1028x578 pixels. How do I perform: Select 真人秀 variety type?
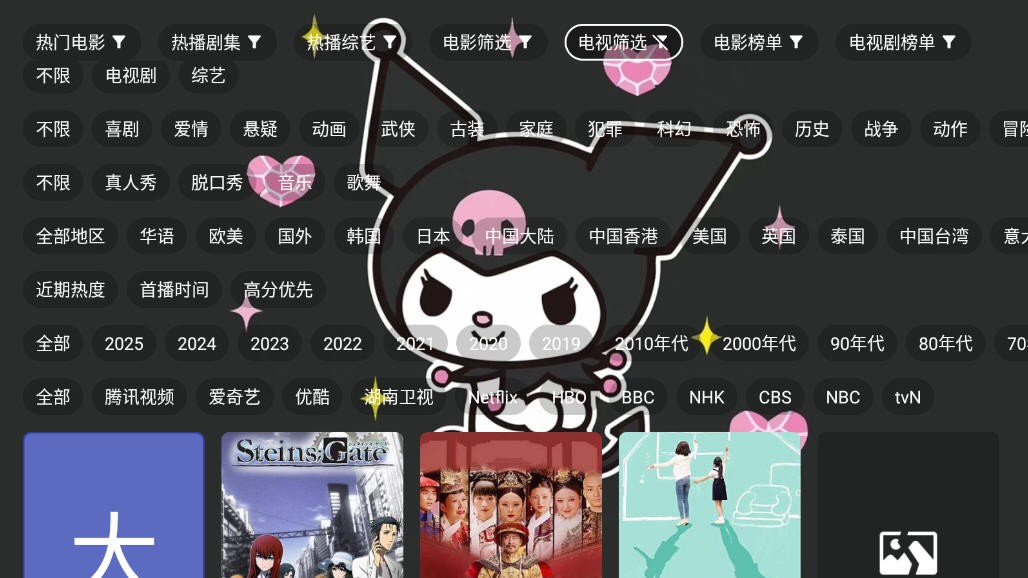tap(131, 182)
